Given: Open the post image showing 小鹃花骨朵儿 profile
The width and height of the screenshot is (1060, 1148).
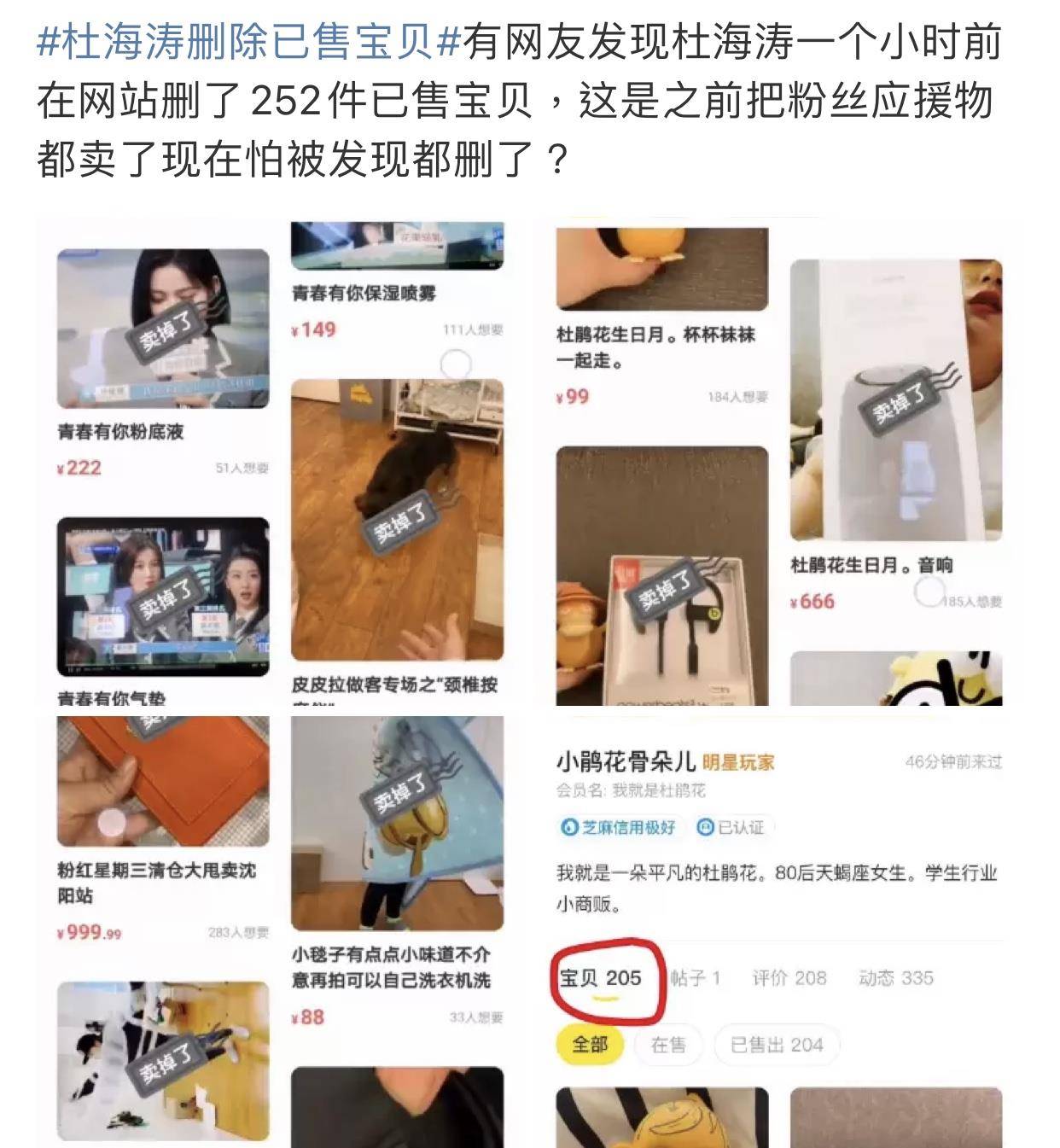Looking at the screenshot, I should click(778, 930).
